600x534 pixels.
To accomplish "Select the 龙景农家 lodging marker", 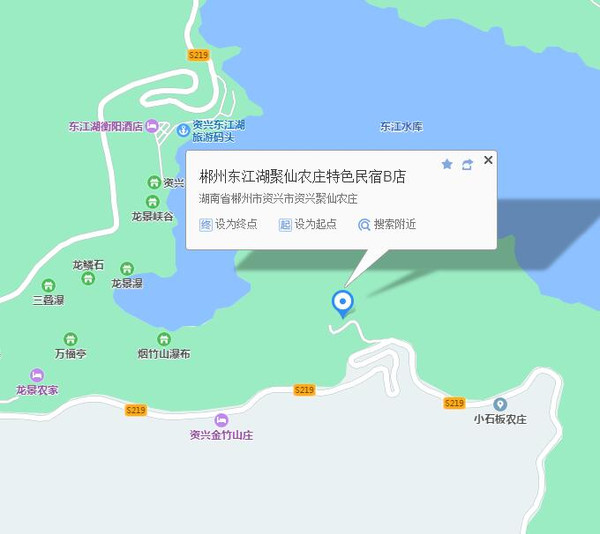I will click(x=37, y=374).
